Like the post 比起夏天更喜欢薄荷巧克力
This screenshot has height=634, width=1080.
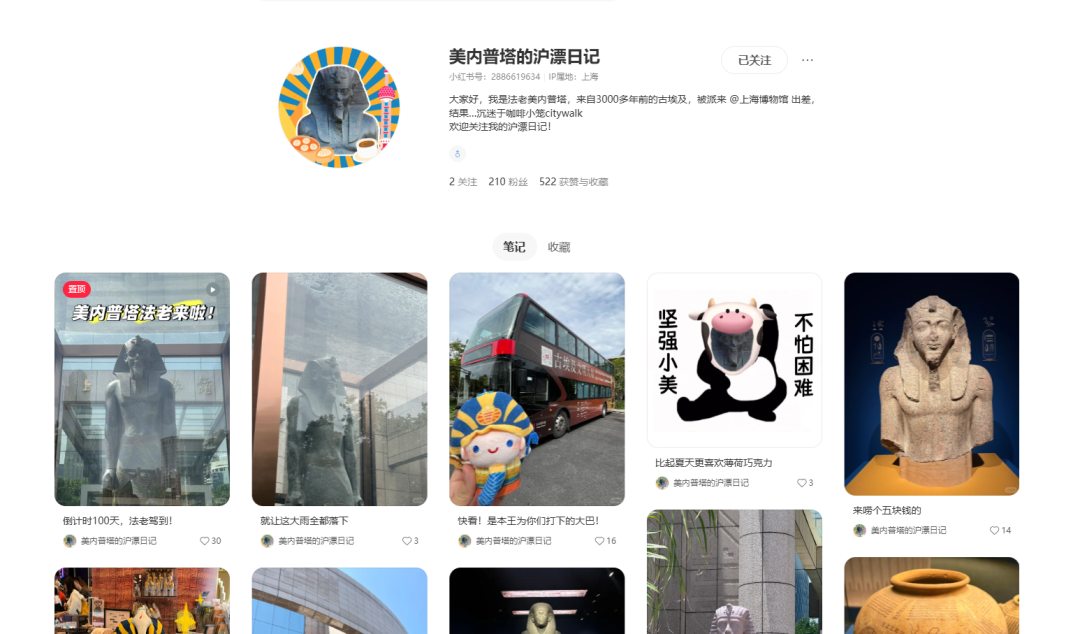point(802,483)
